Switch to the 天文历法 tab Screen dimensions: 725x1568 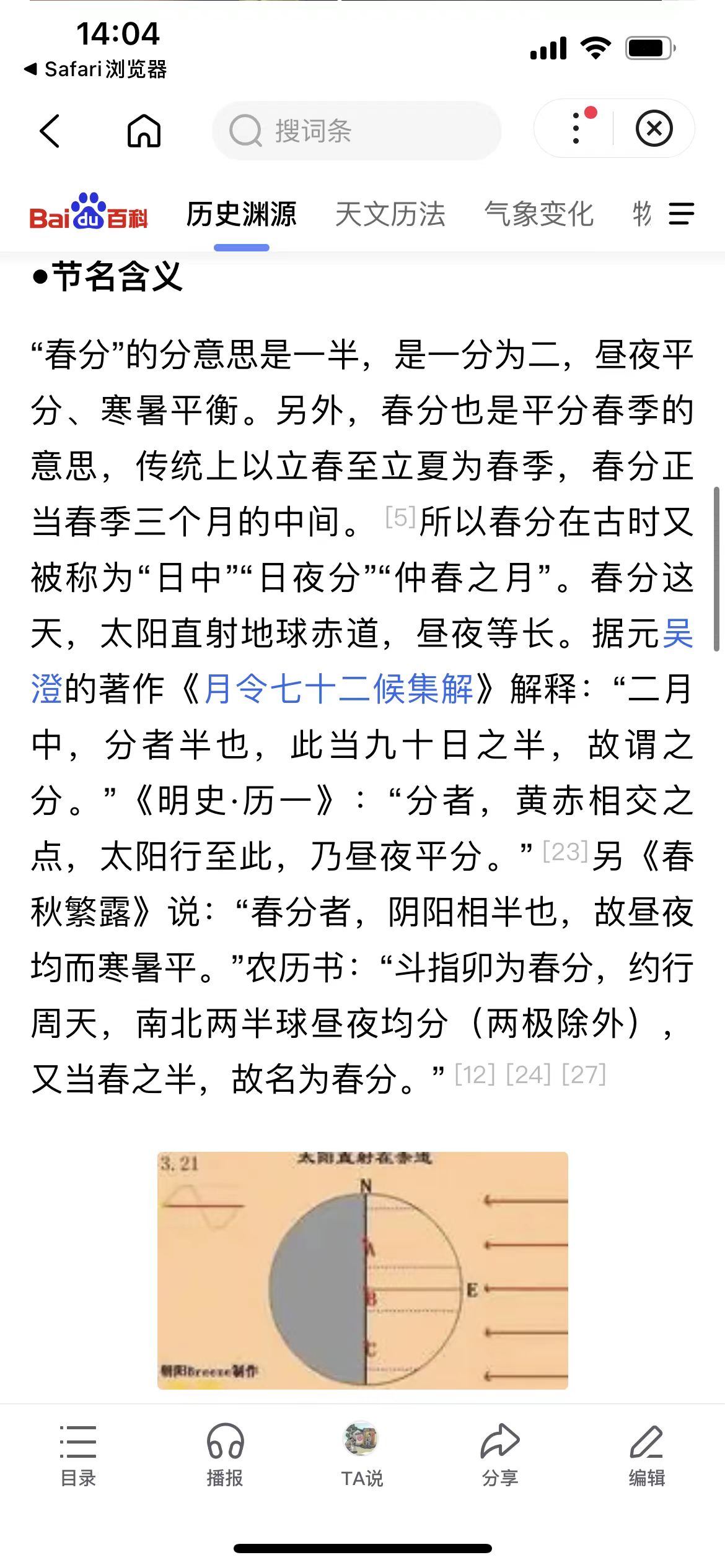pyautogui.click(x=390, y=214)
